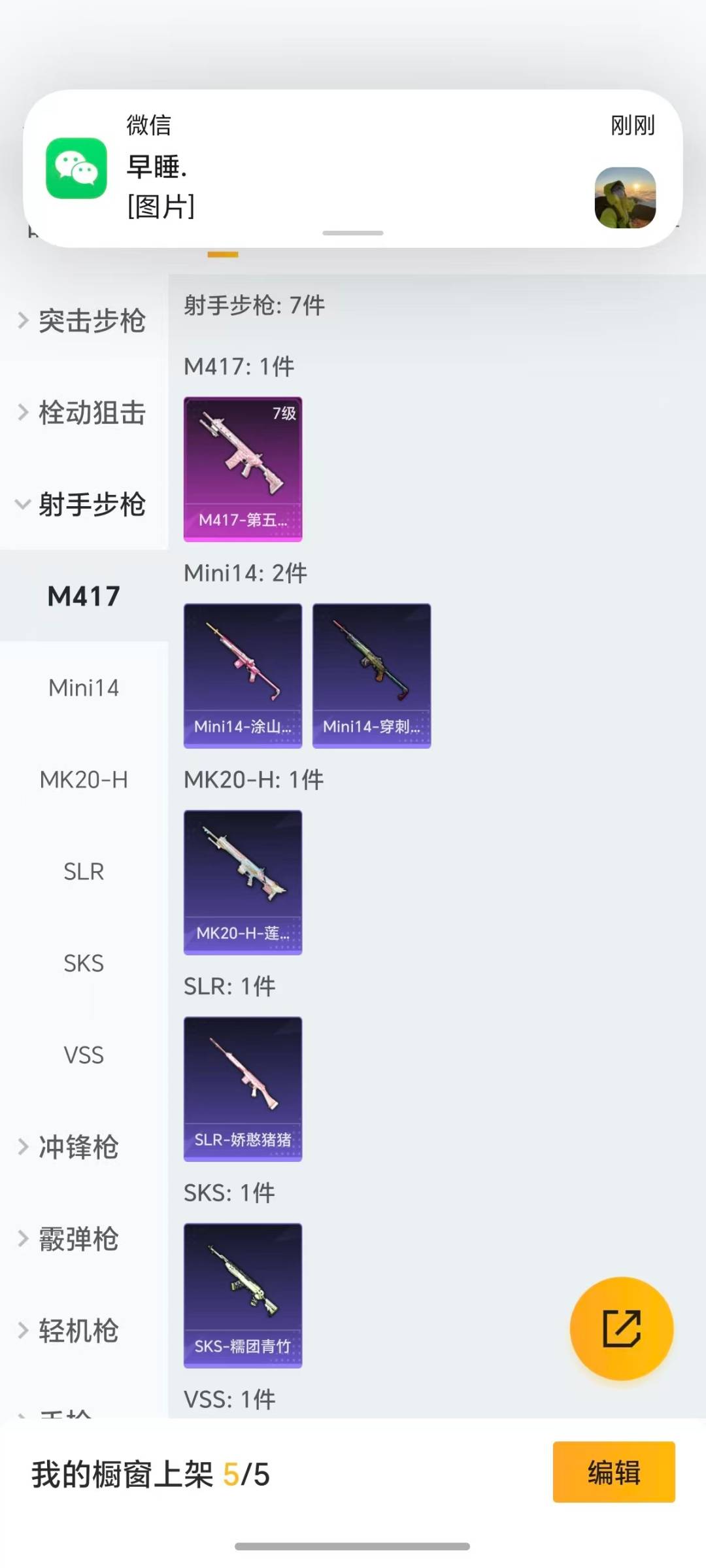
Task: Select SLR in the left sidebar
Action: point(83,872)
